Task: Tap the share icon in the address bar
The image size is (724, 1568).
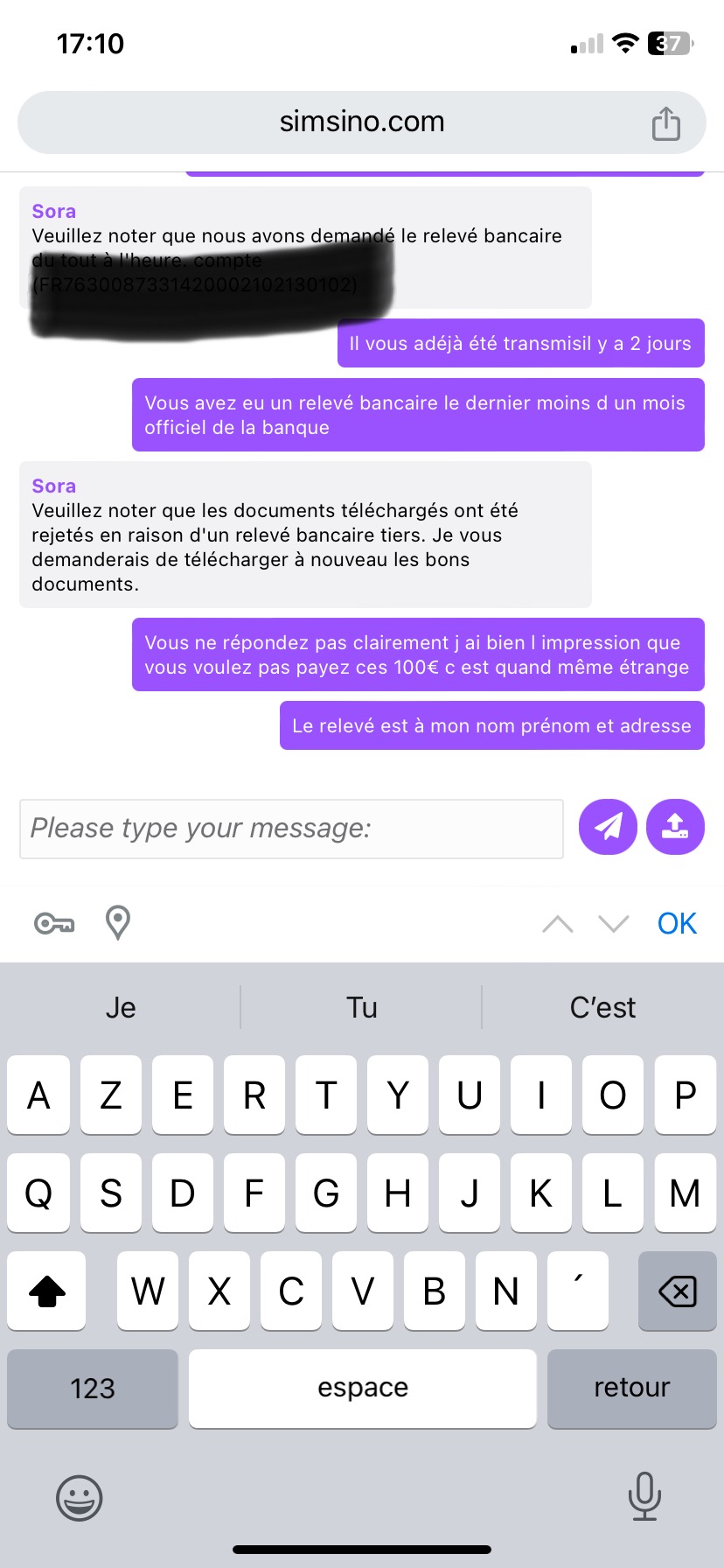Action: click(x=665, y=123)
